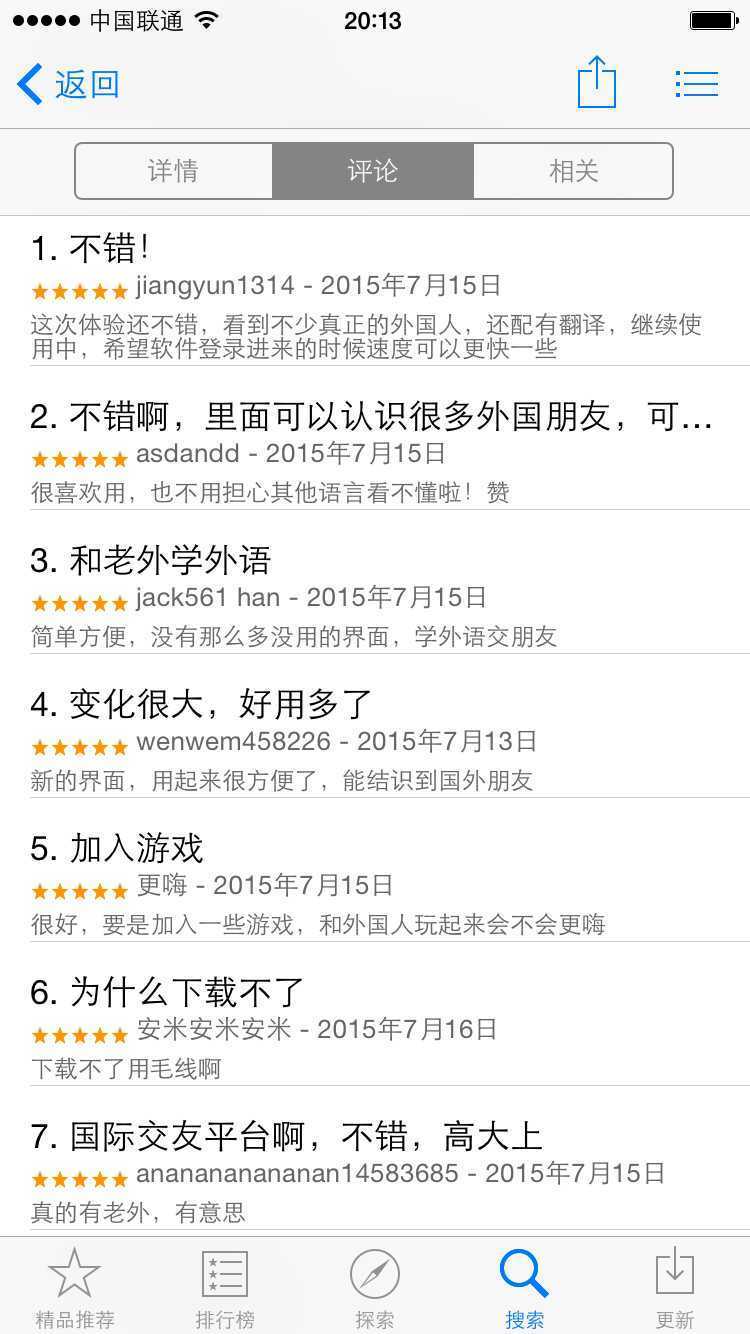Image resolution: width=750 pixels, height=1334 pixels.
Task: Select the 精品推荐 star icon in bottom bar
Action: tap(75, 1285)
